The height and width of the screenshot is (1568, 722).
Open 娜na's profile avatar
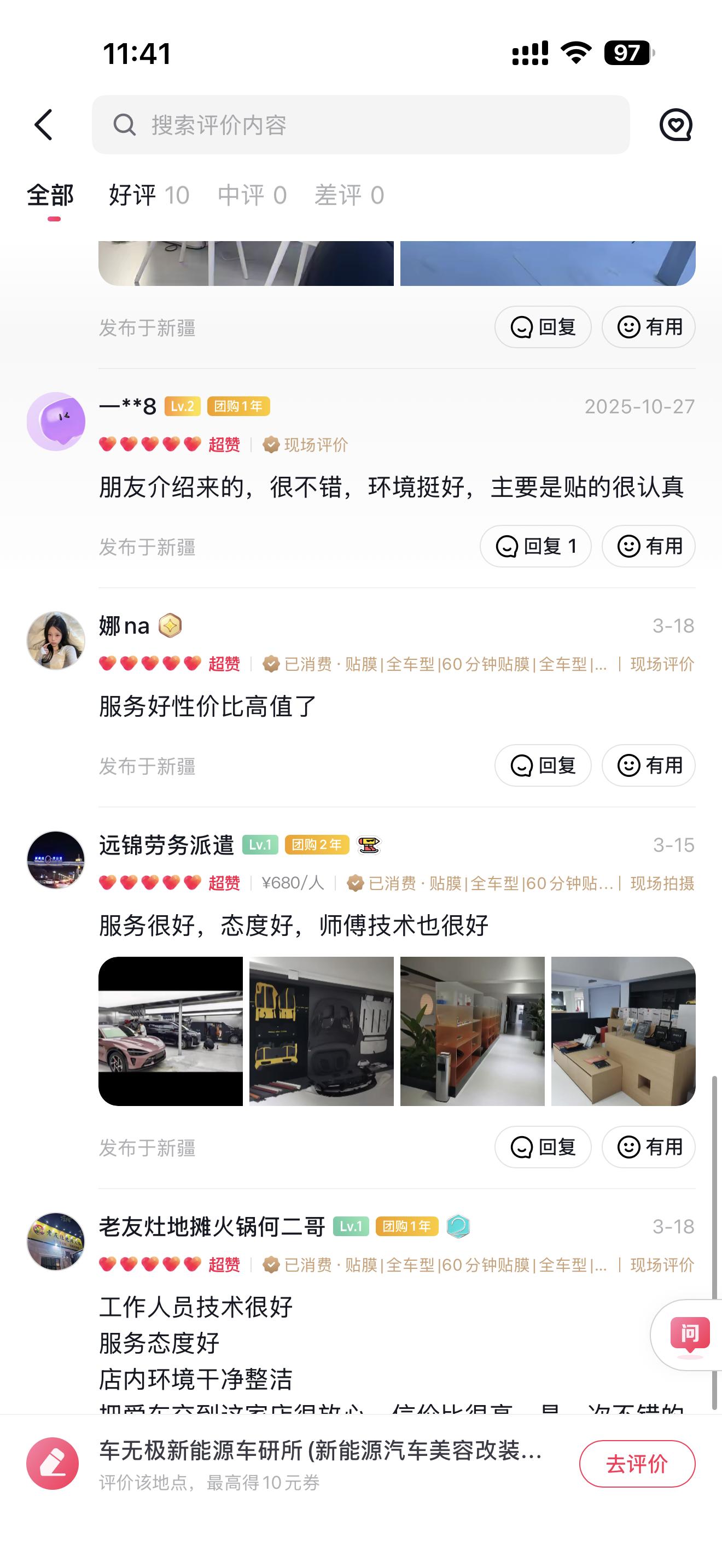point(56,640)
